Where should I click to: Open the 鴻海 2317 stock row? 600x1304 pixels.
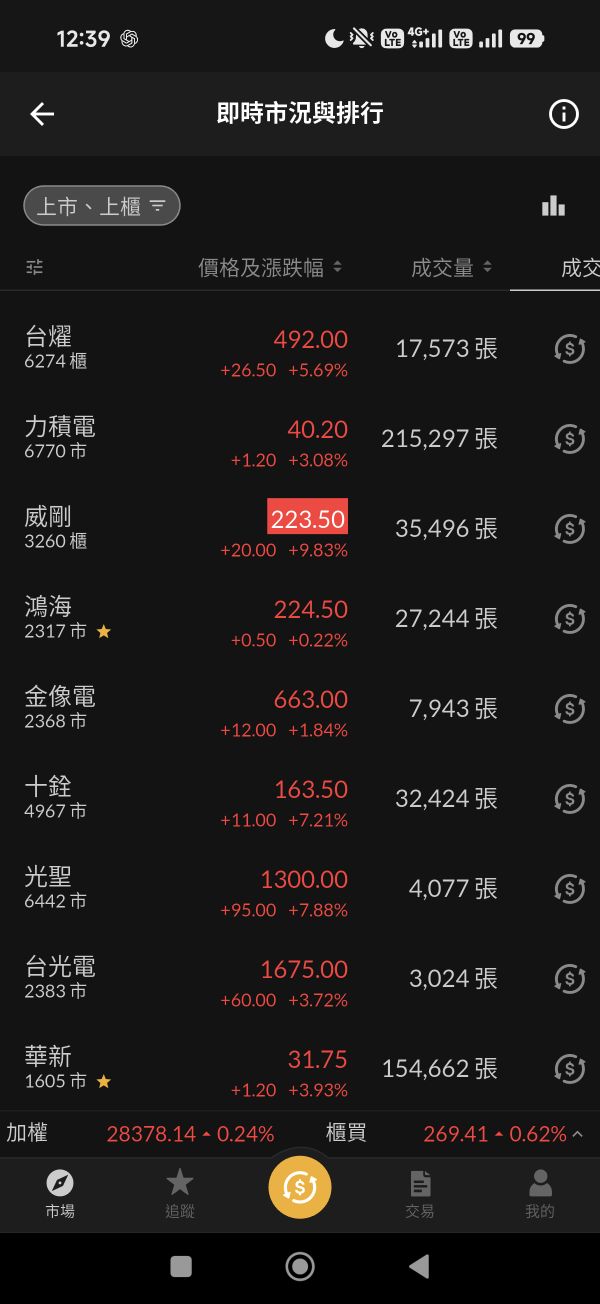pos(150,619)
